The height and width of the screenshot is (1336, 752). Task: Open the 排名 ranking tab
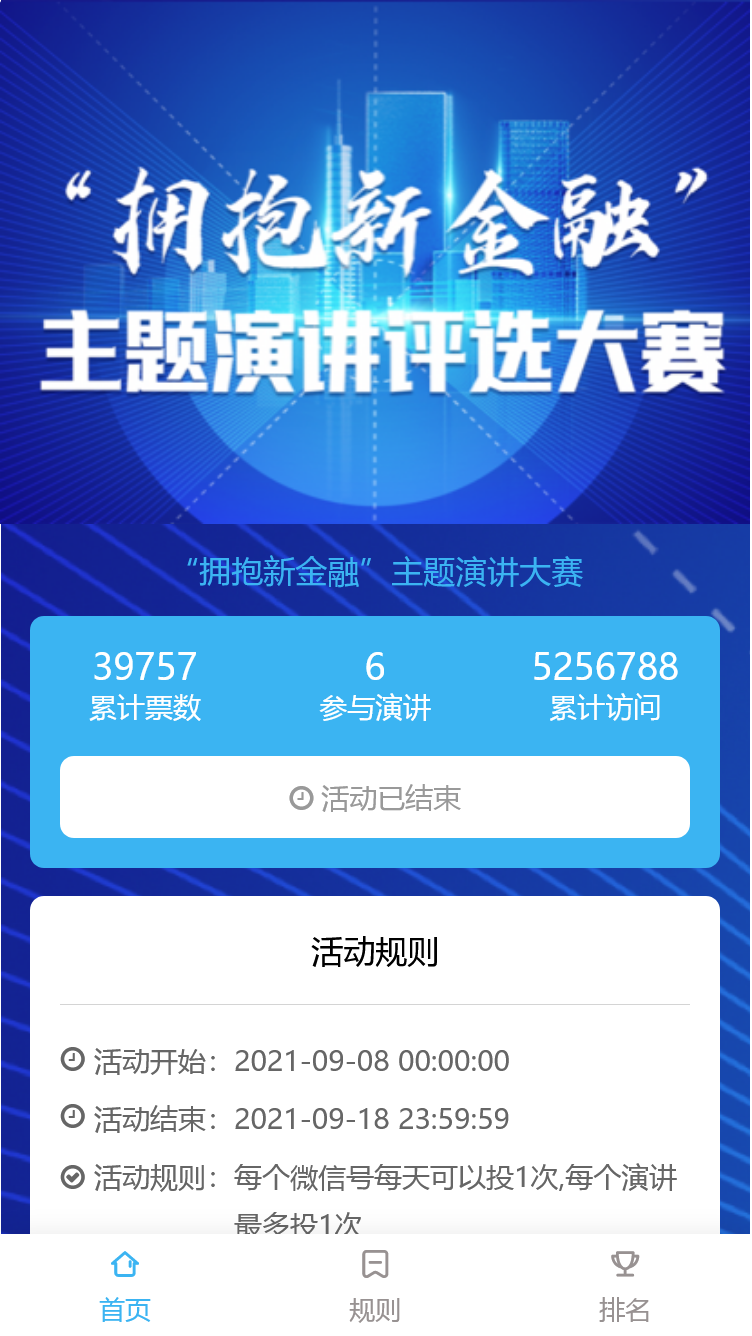[624, 1285]
